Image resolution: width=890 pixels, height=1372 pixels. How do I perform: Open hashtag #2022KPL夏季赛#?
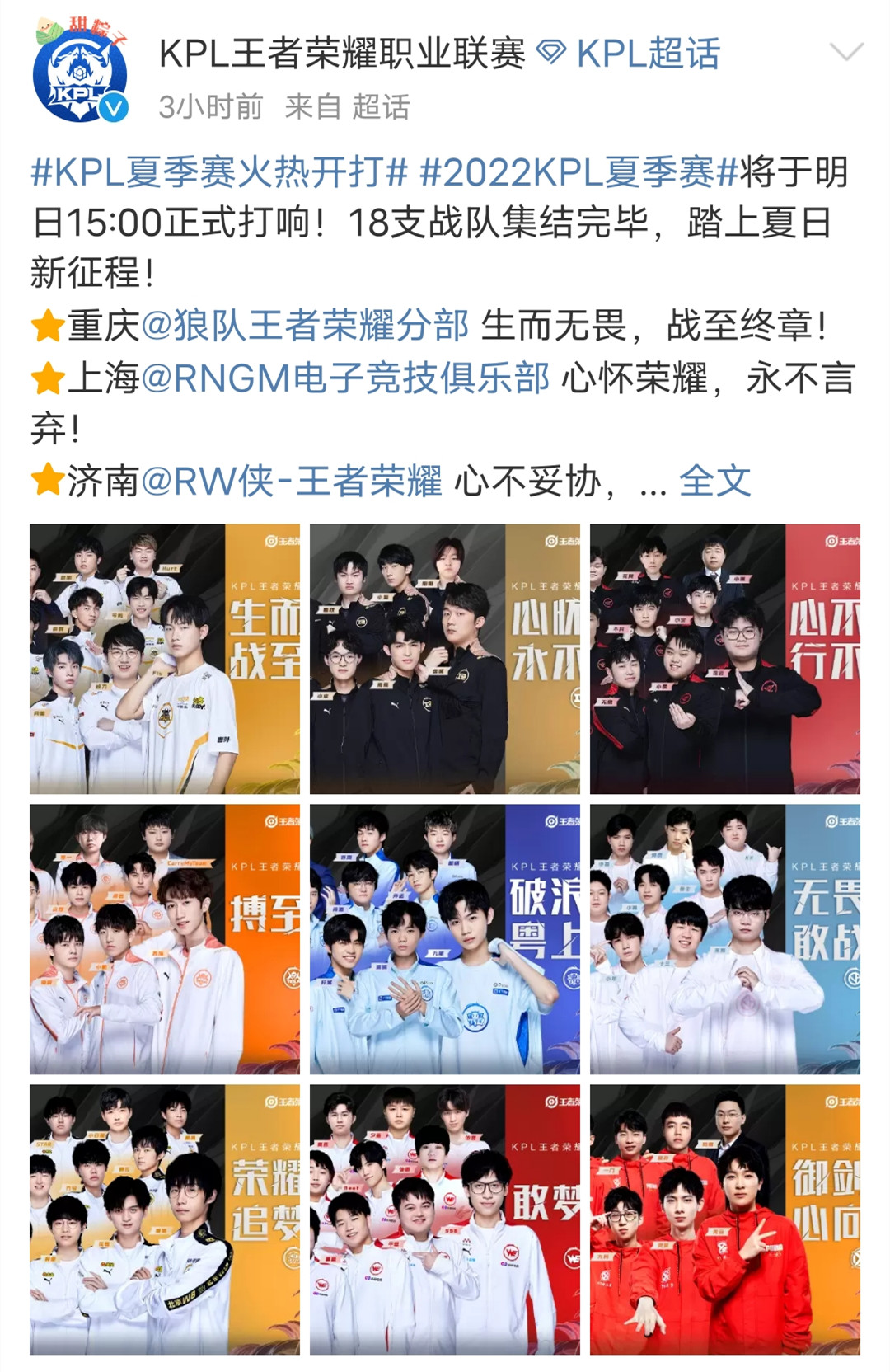point(579,172)
